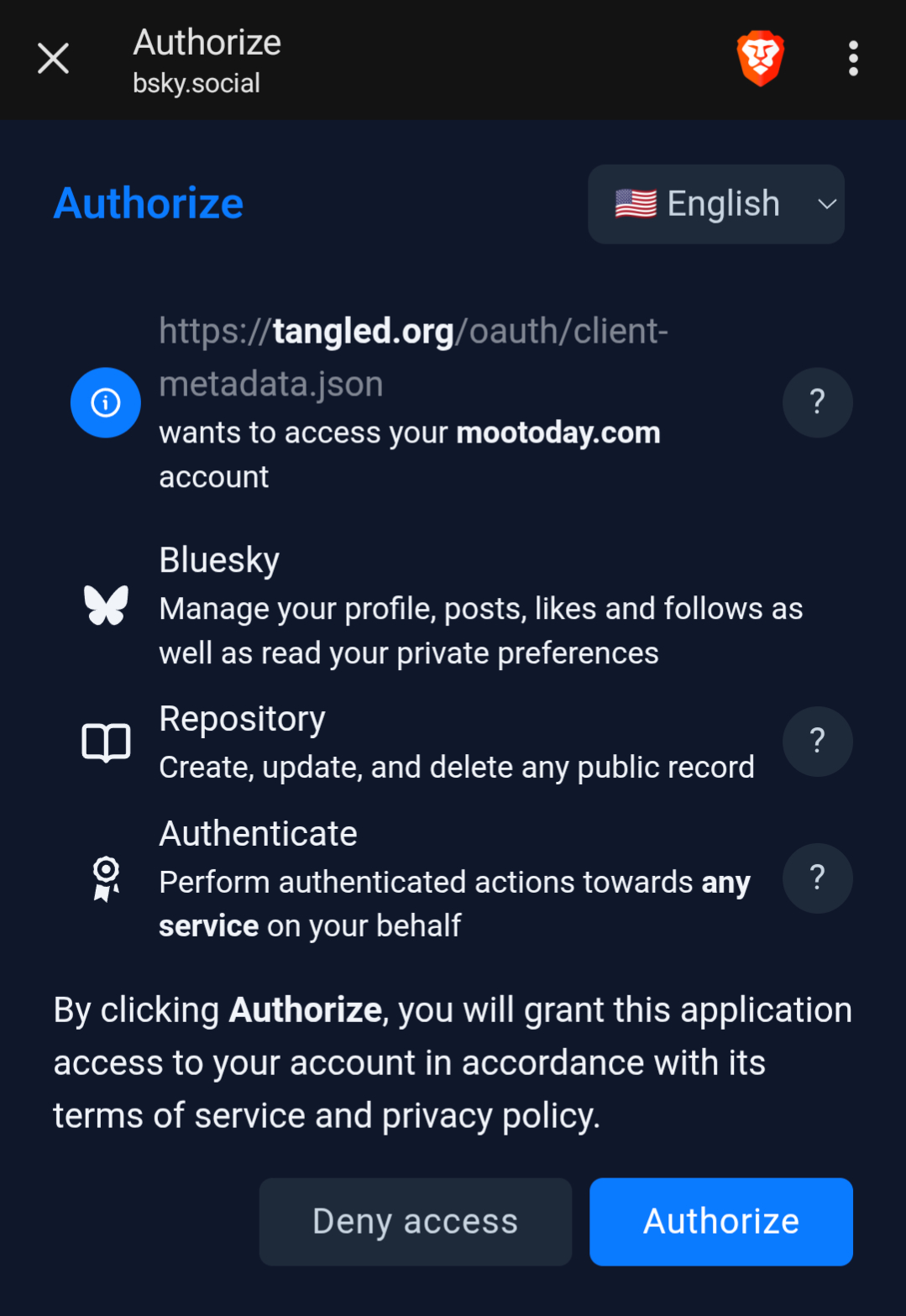Close the Authorize browser tab
This screenshot has width=906, height=1316.
(54, 59)
